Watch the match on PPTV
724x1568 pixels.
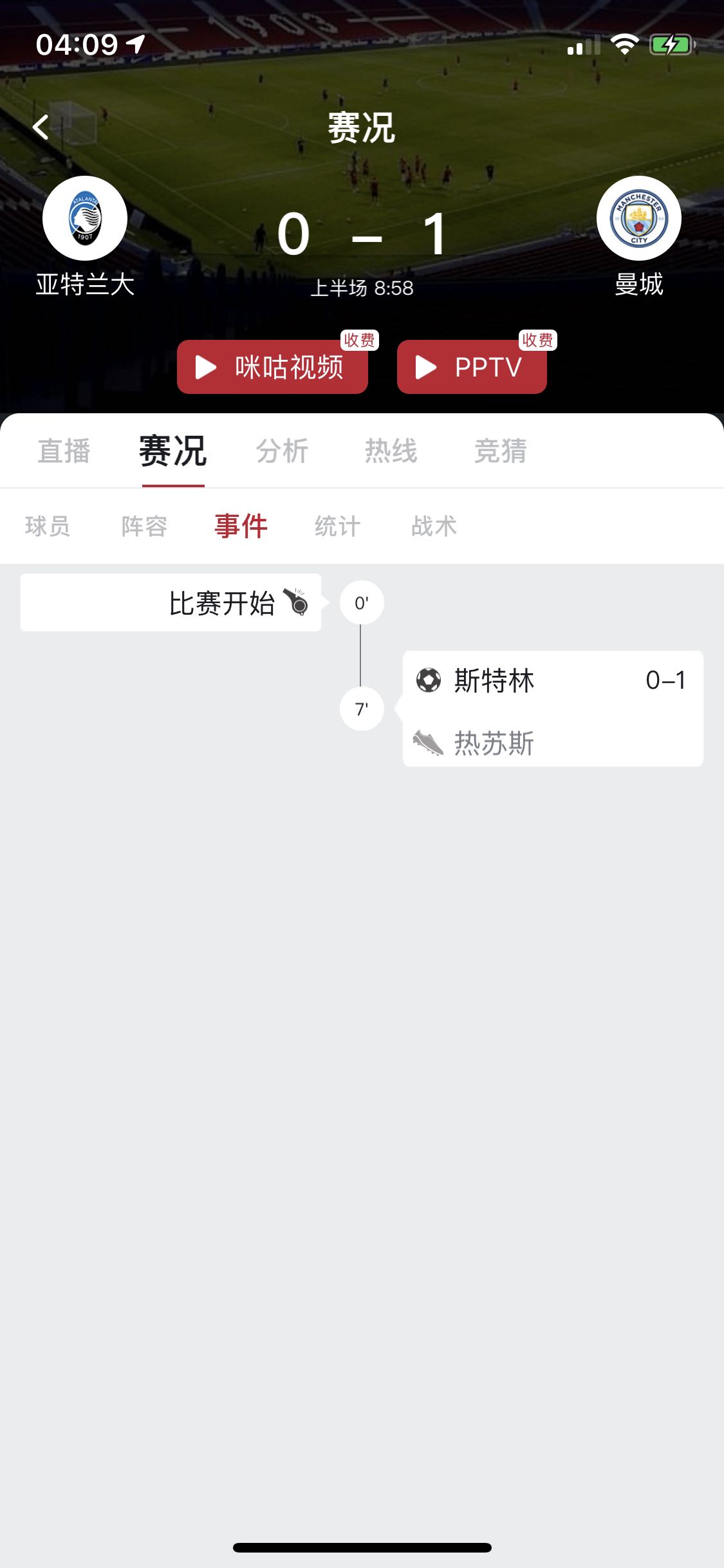(472, 367)
